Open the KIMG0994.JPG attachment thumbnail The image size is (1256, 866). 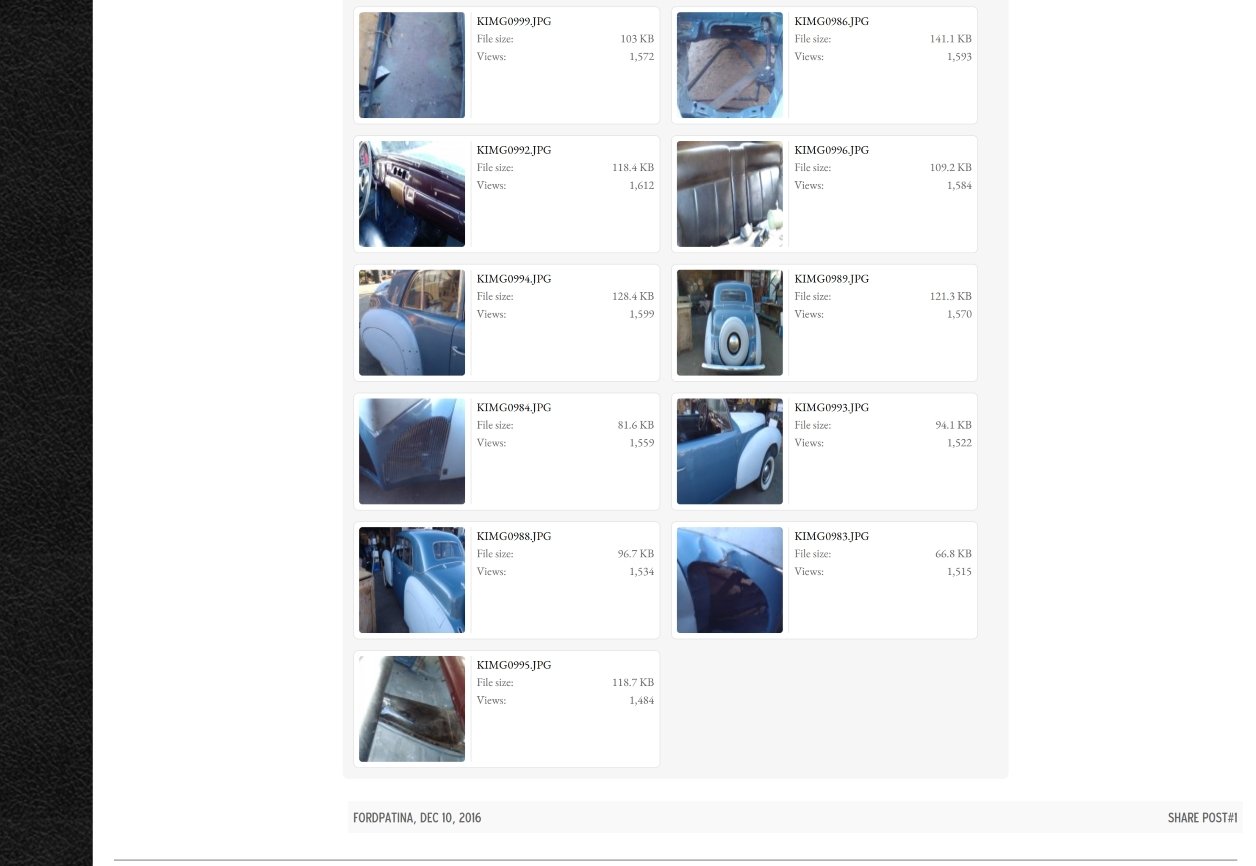pyautogui.click(x=411, y=322)
